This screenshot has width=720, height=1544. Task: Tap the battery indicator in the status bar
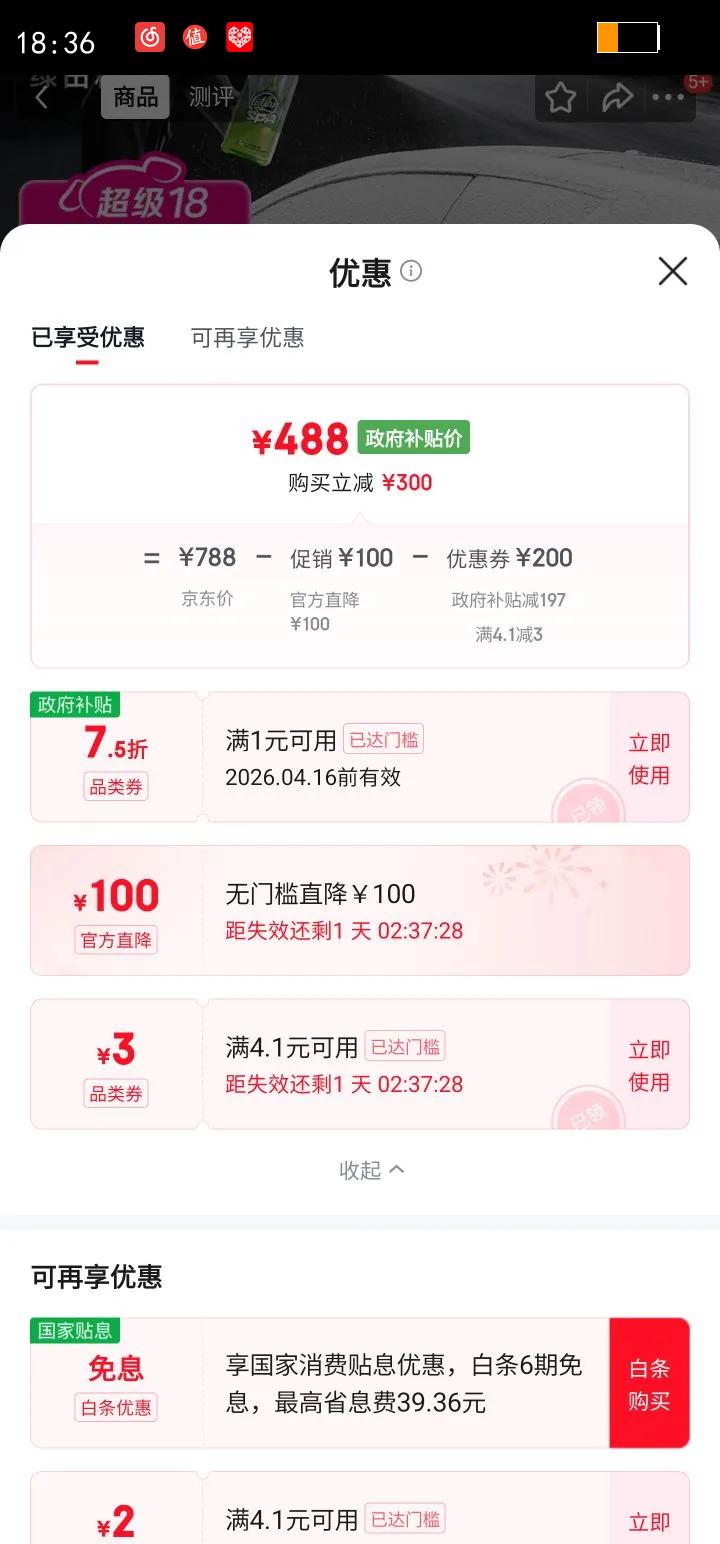630,38
